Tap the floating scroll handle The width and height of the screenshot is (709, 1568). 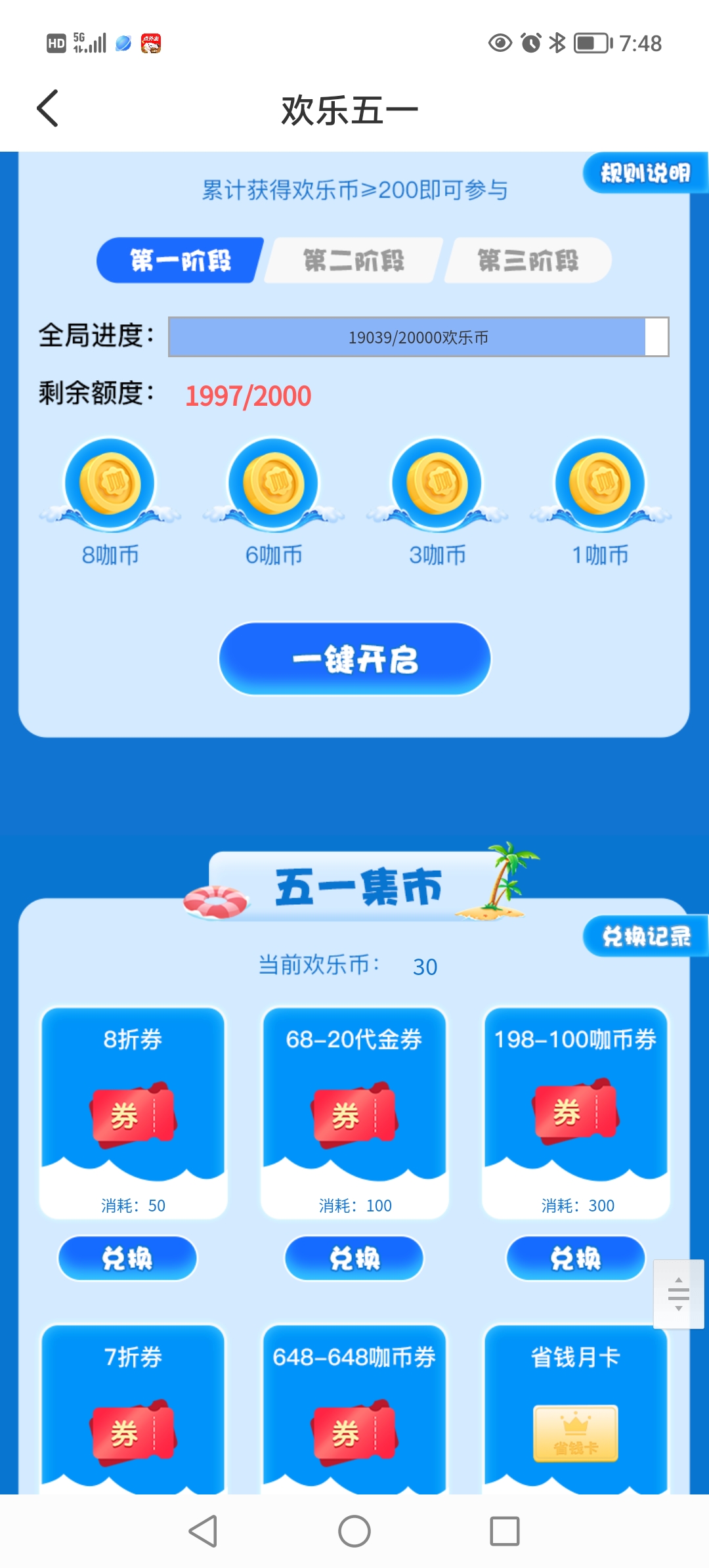[x=679, y=1294]
